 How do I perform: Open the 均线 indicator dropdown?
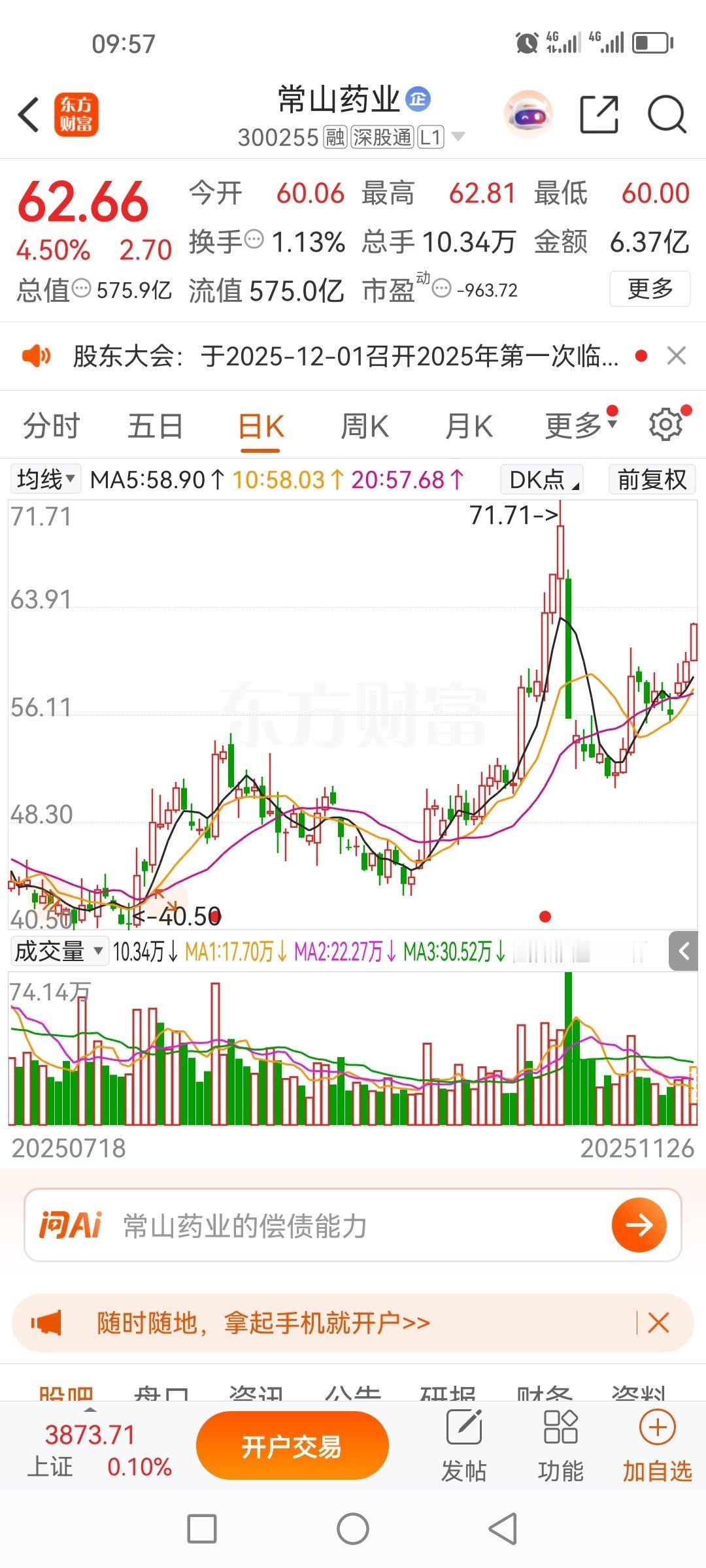43,479
